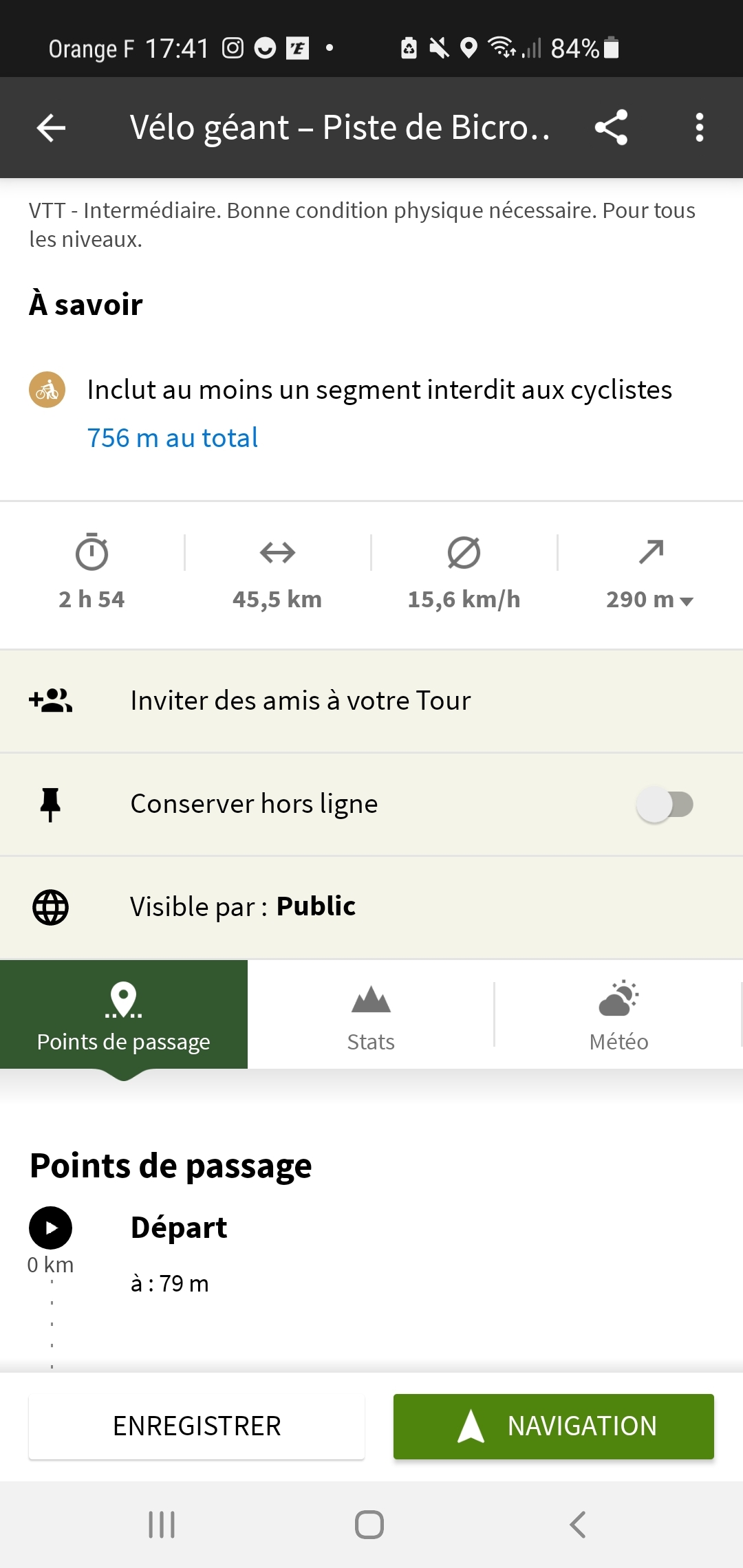The image size is (743, 1568).
Task: Start the green NAVIGATION button
Action: click(x=554, y=1426)
